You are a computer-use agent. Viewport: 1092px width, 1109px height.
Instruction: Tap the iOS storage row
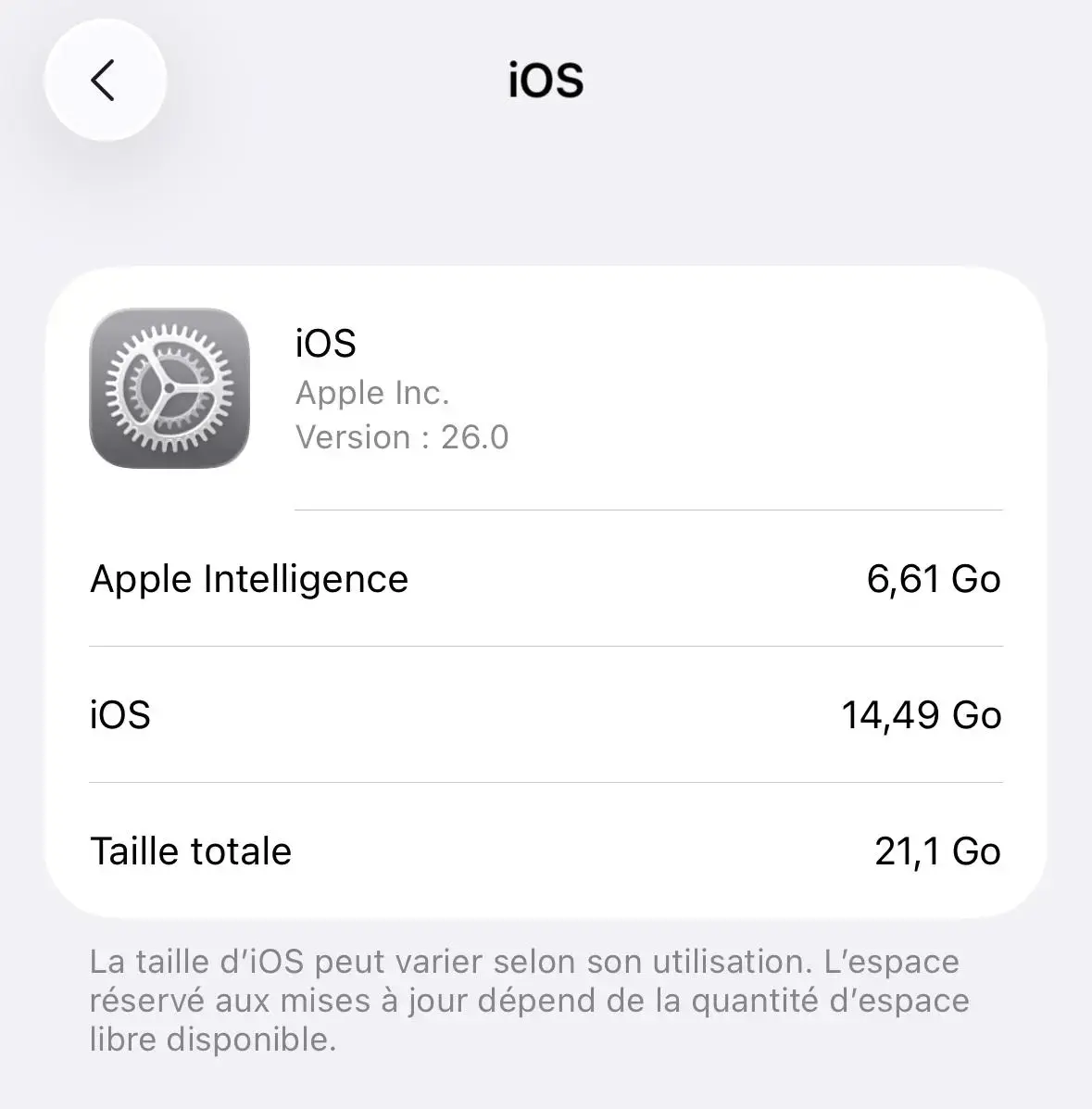pos(545,714)
